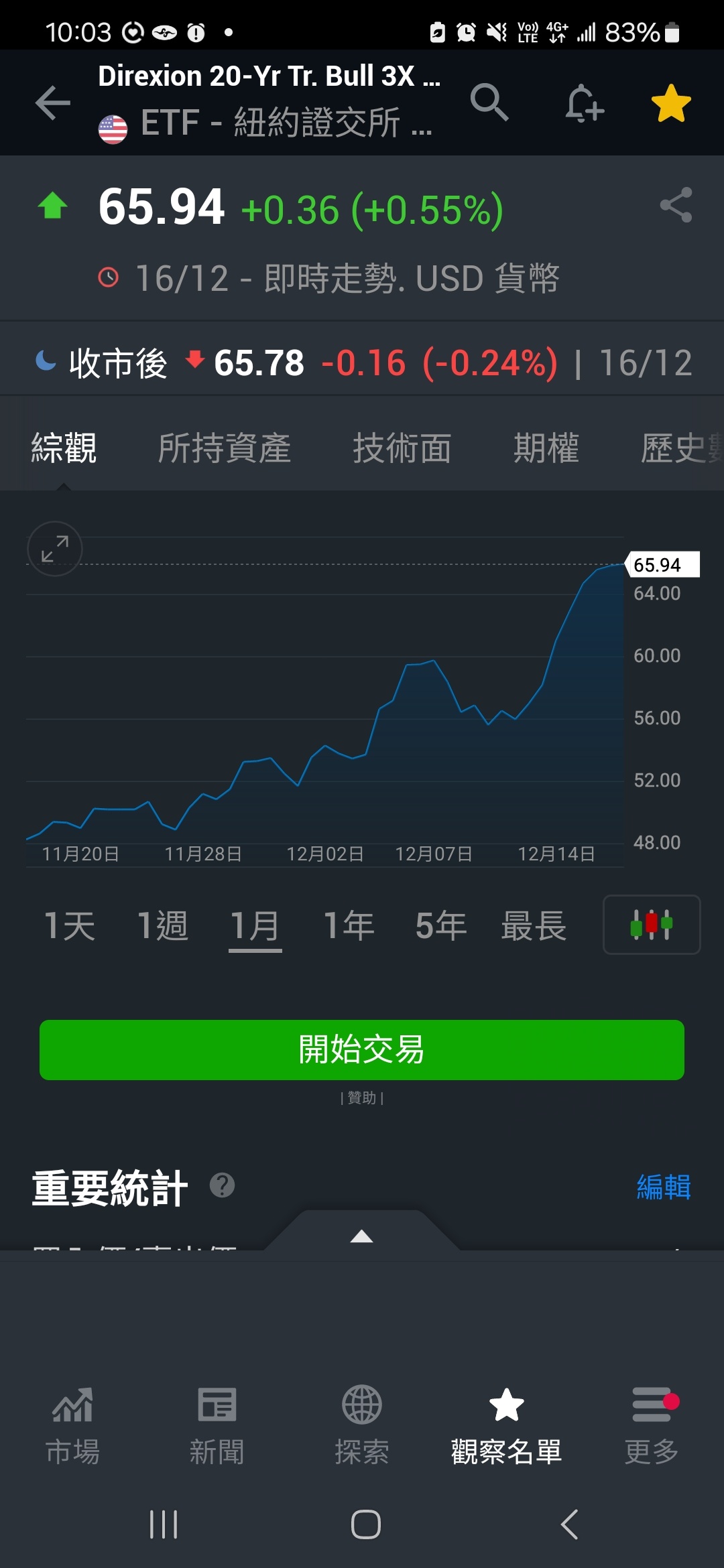
Task: Open the 期權 tab
Action: tap(546, 448)
